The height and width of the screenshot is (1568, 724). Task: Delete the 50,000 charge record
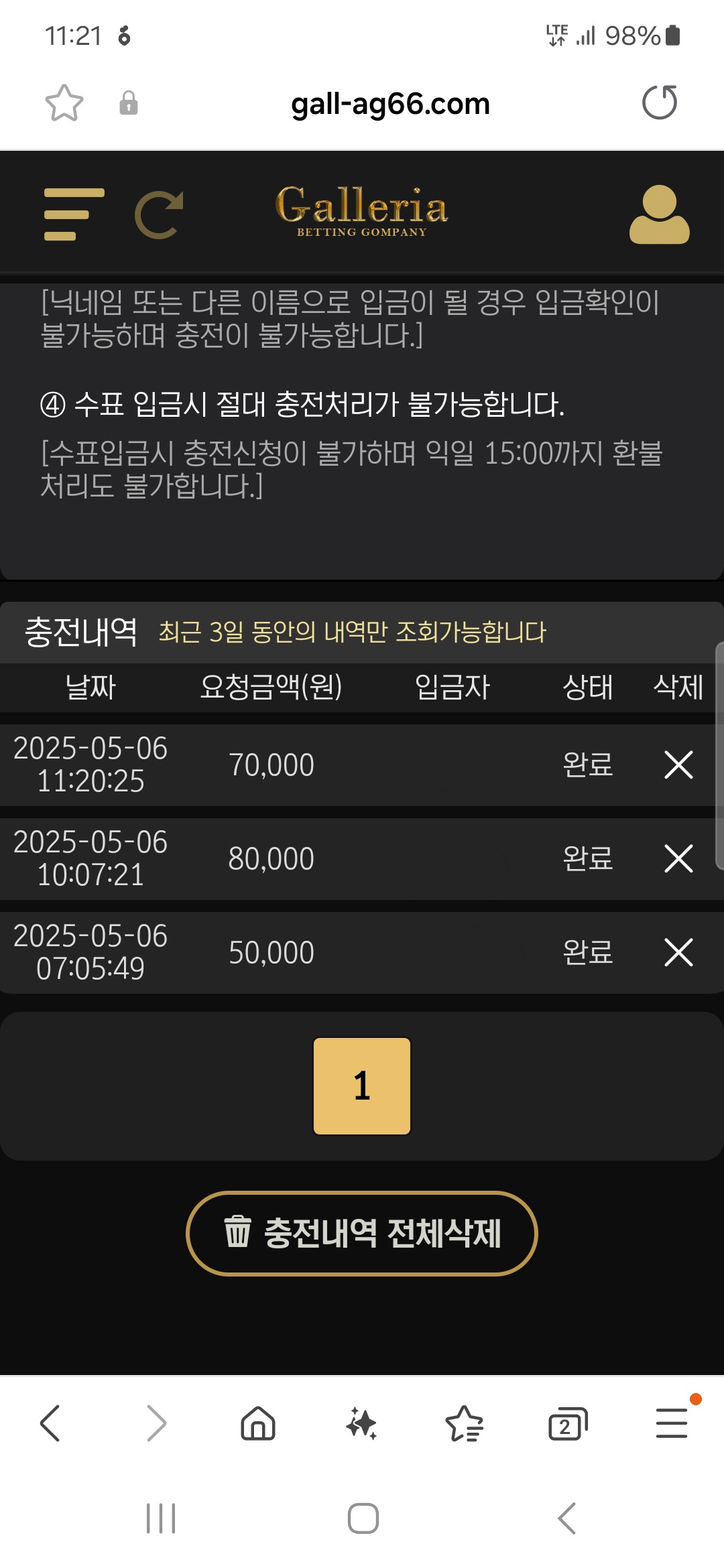pos(678,952)
